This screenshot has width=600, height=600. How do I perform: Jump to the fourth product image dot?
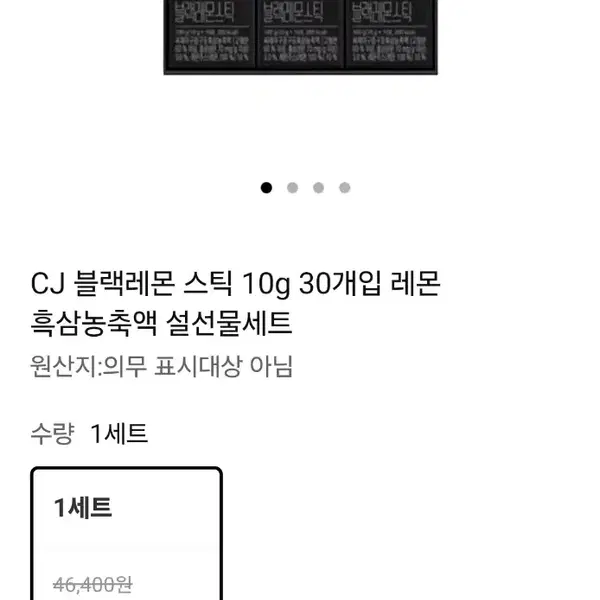point(344,188)
